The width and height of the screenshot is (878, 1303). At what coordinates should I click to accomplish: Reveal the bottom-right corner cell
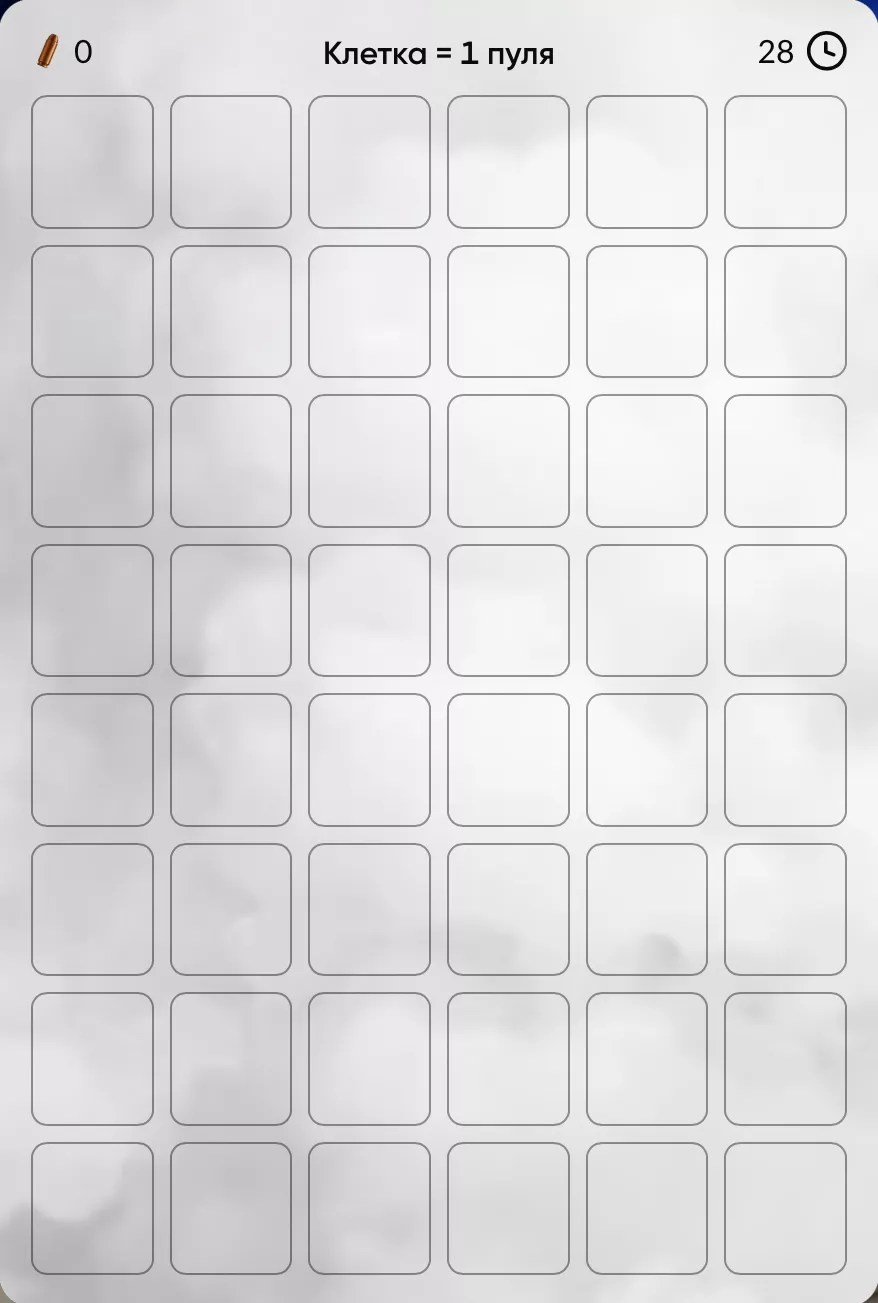click(785, 1208)
